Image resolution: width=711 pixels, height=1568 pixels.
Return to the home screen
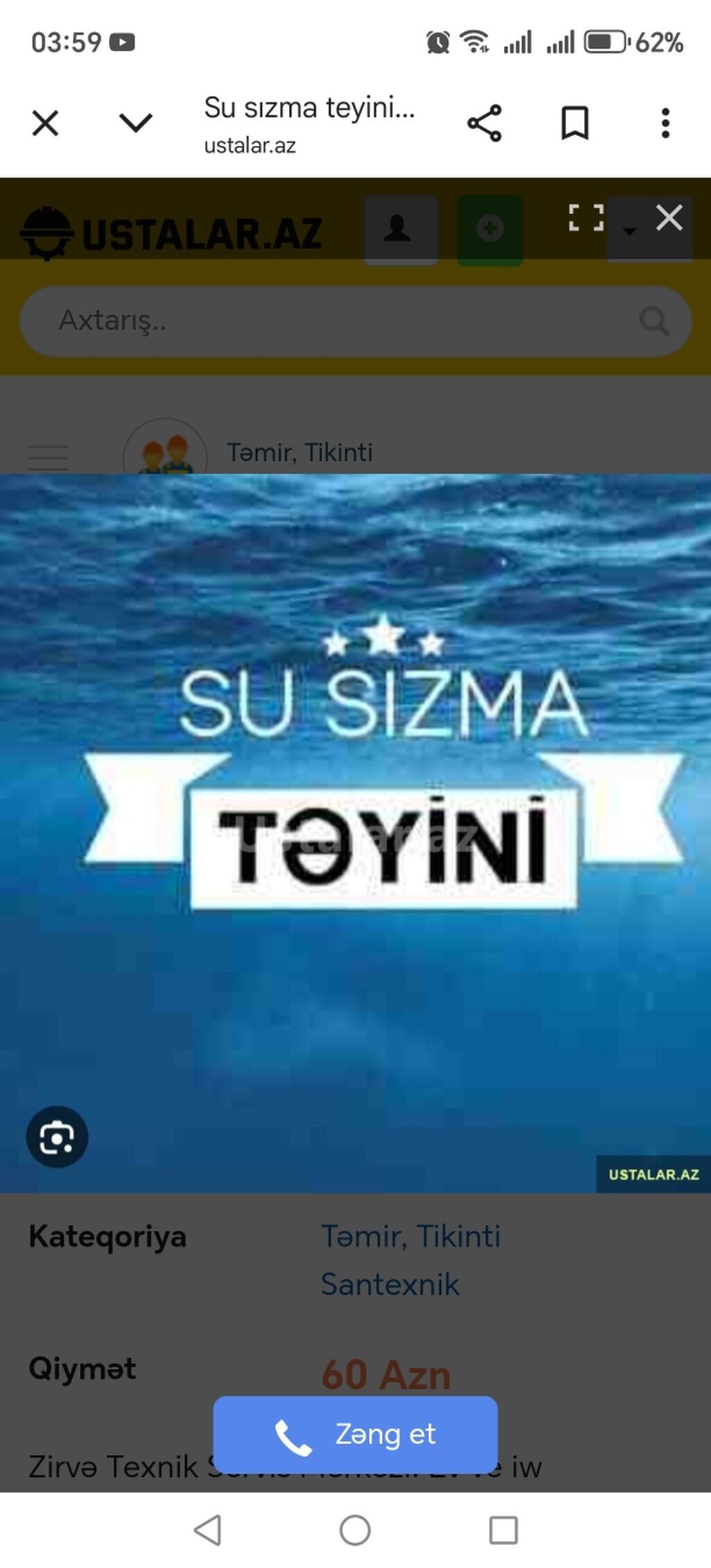pyautogui.click(x=355, y=1530)
